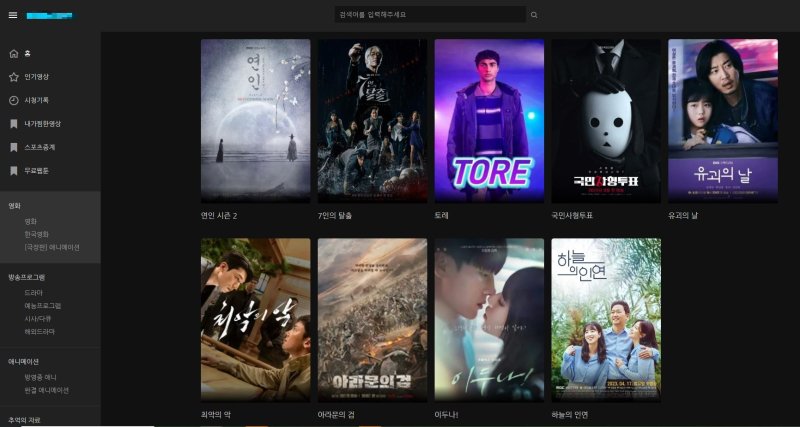The width and height of the screenshot is (800, 427).
Task: Tap the search magnifier icon
Action: 534,15
